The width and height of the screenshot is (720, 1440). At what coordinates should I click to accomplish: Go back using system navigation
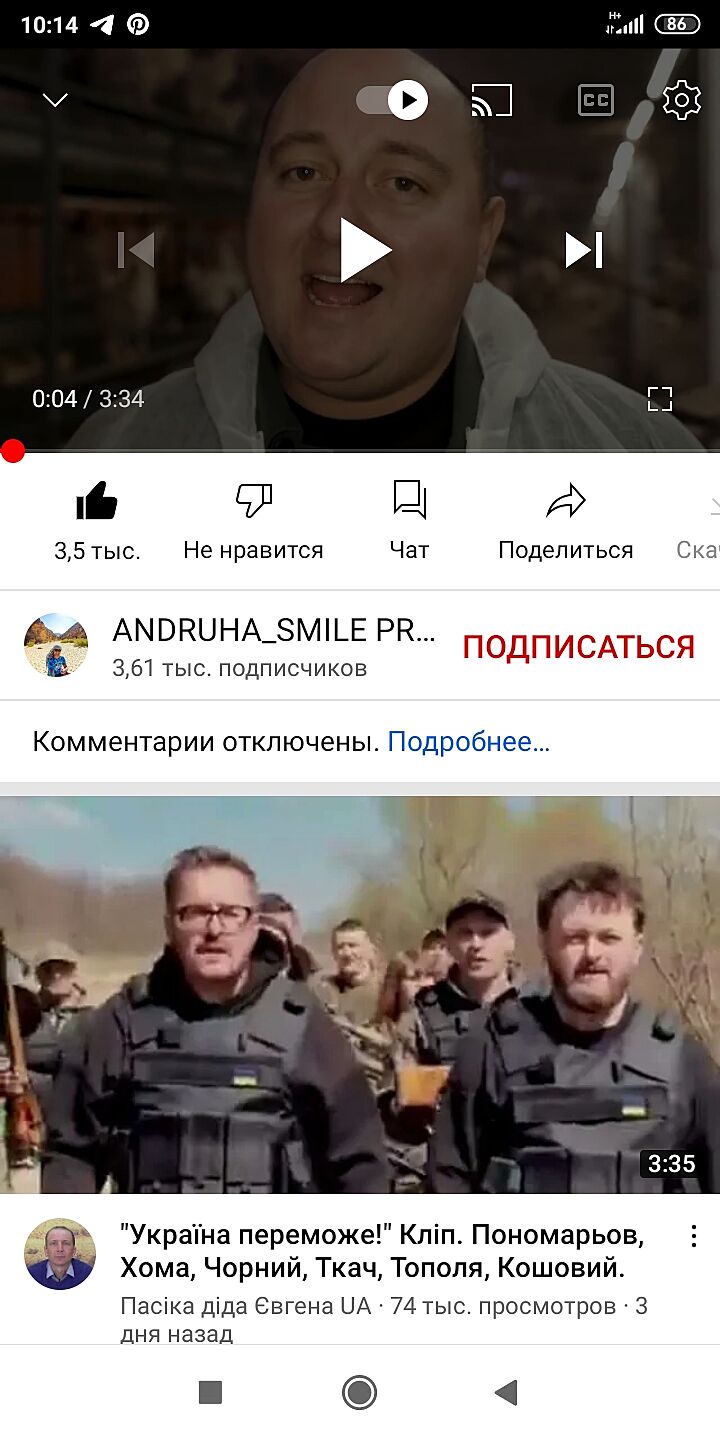pos(507,1392)
